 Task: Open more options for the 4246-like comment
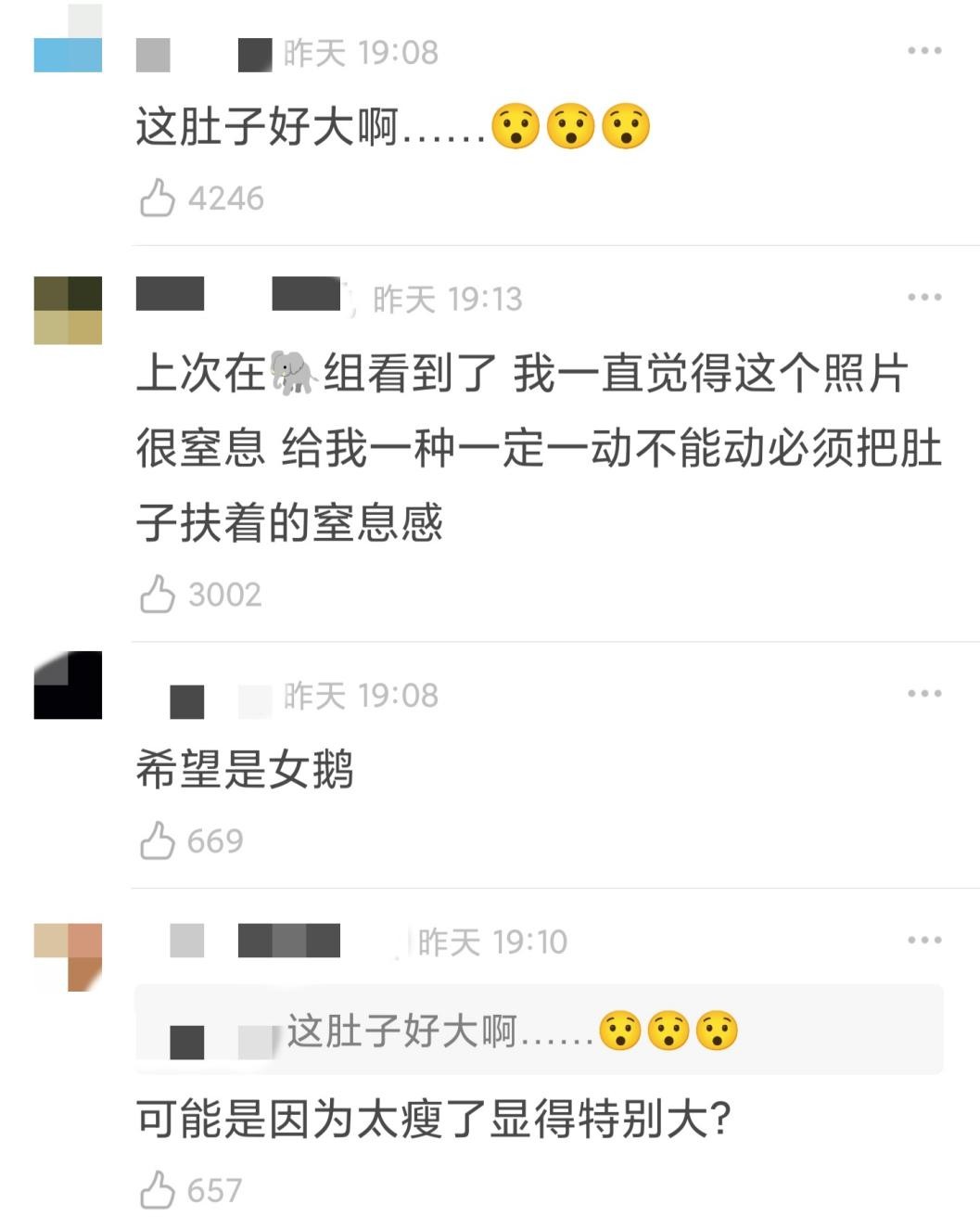[x=924, y=51]
